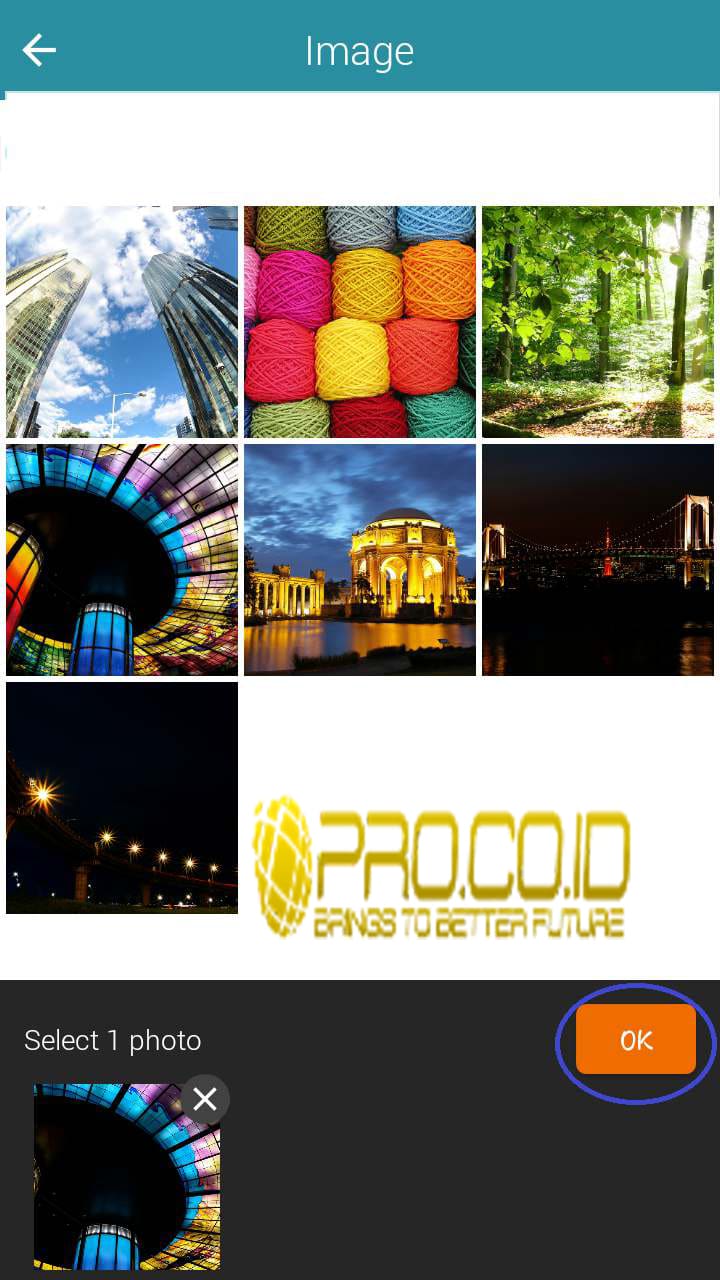Tap the stained glass dome picture in grid

click(122, 560)
